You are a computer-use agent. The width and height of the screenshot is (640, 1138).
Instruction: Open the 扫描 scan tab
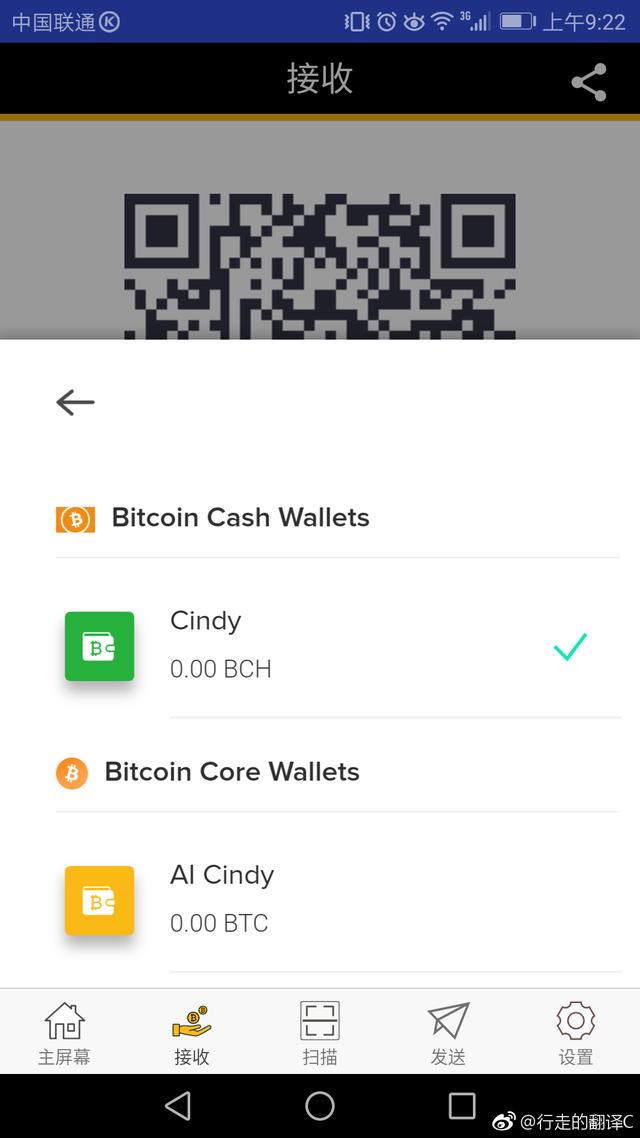[320, 1033]
